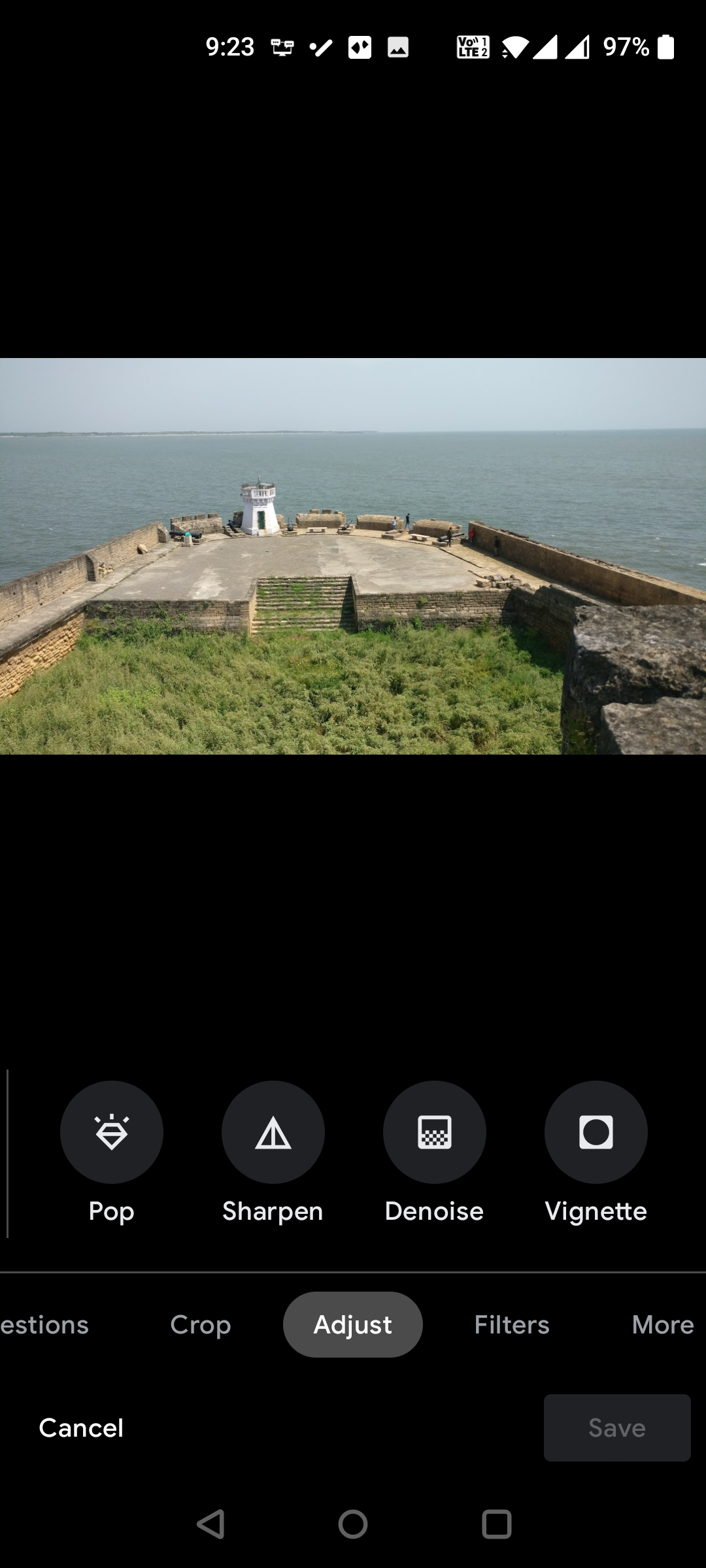Save the edited photo

tap(616, 1428)
